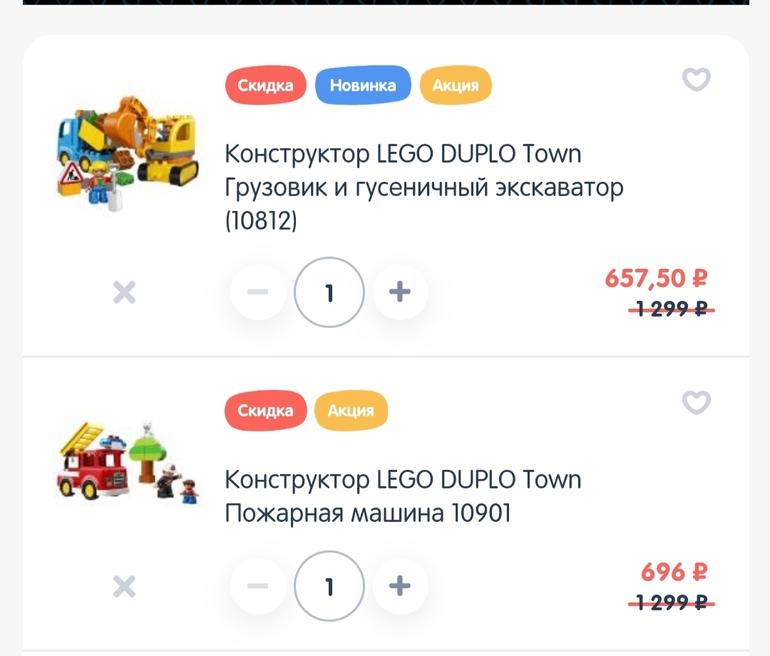Decrease quantity of the excavator set 10812
Image resolution: width=770 pixels, height=656 pixels.
tap(258, 292)
